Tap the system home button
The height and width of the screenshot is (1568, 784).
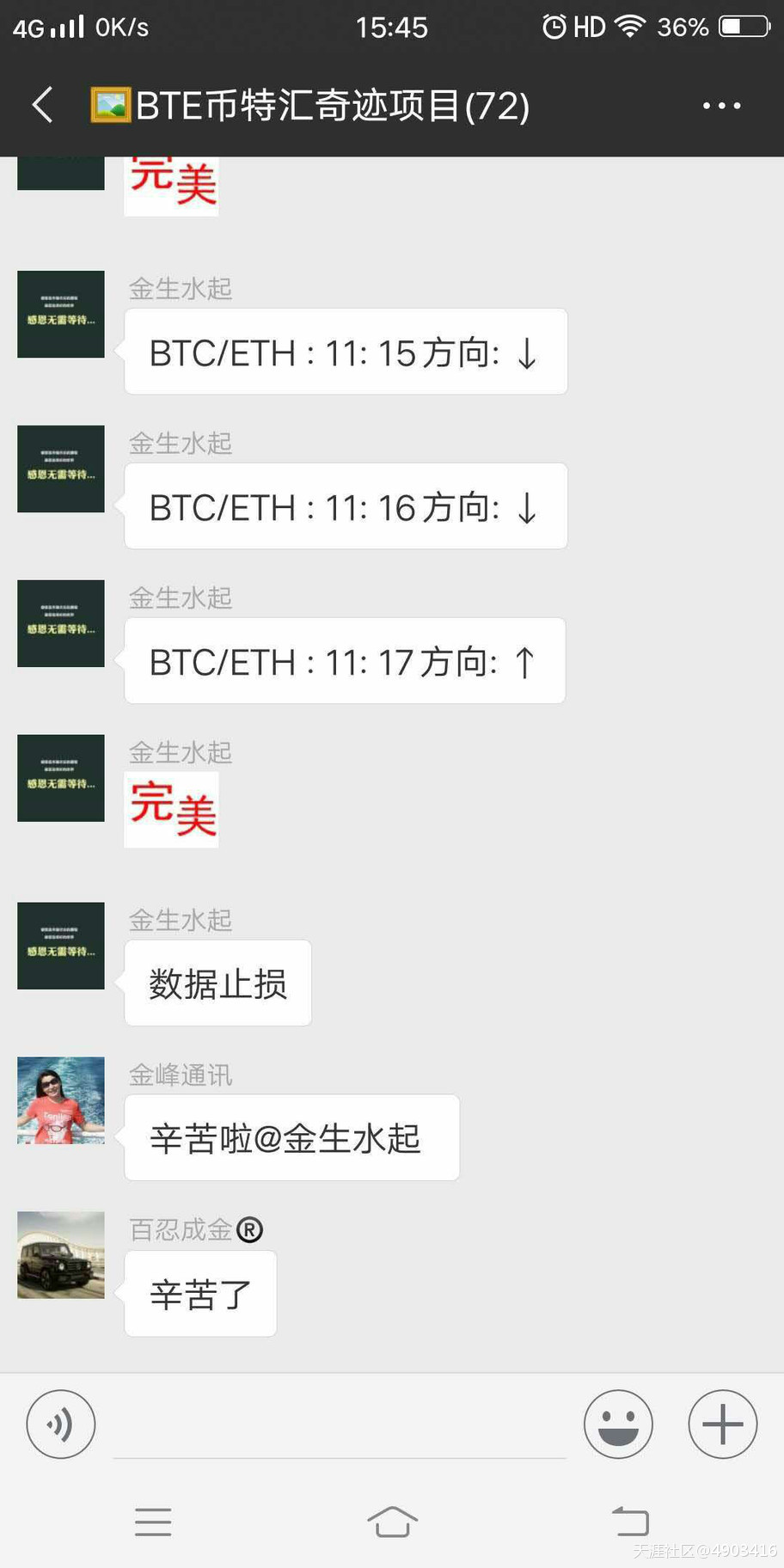point(392,1522)
